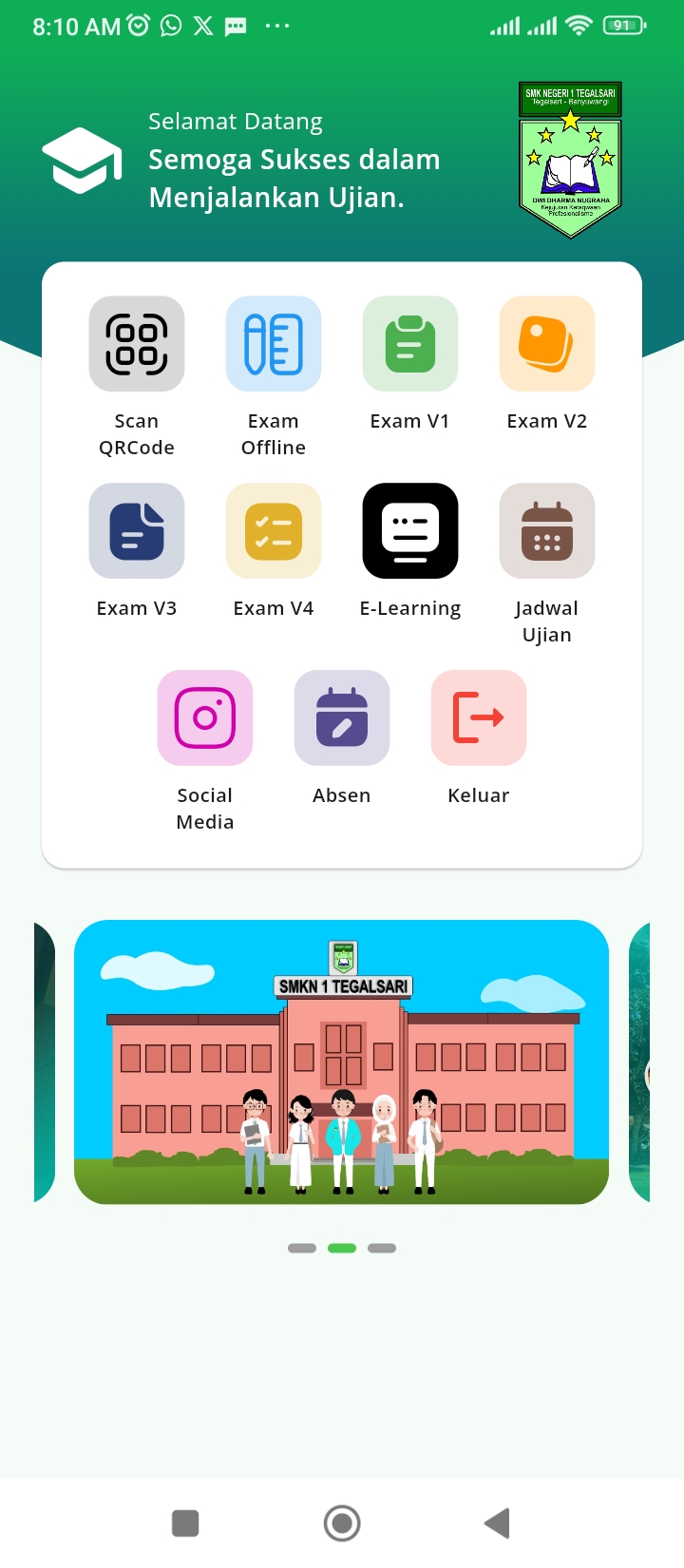Image resolution: width=684 pixels, height=1568 pixels.
Task: Open the Scan QRCode option
Action: click(137, 344)
